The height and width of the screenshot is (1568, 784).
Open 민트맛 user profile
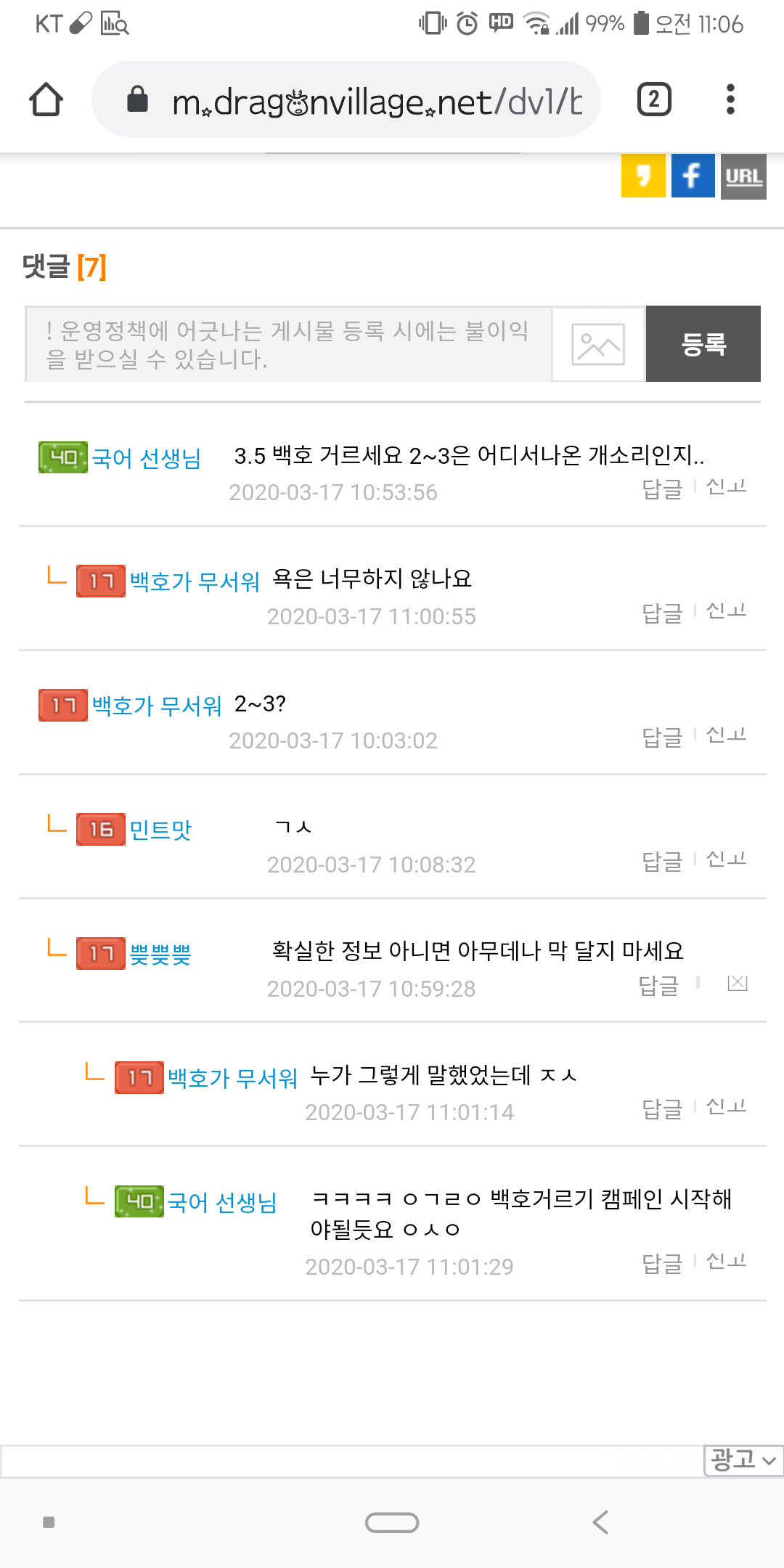[x=160, y=830]
